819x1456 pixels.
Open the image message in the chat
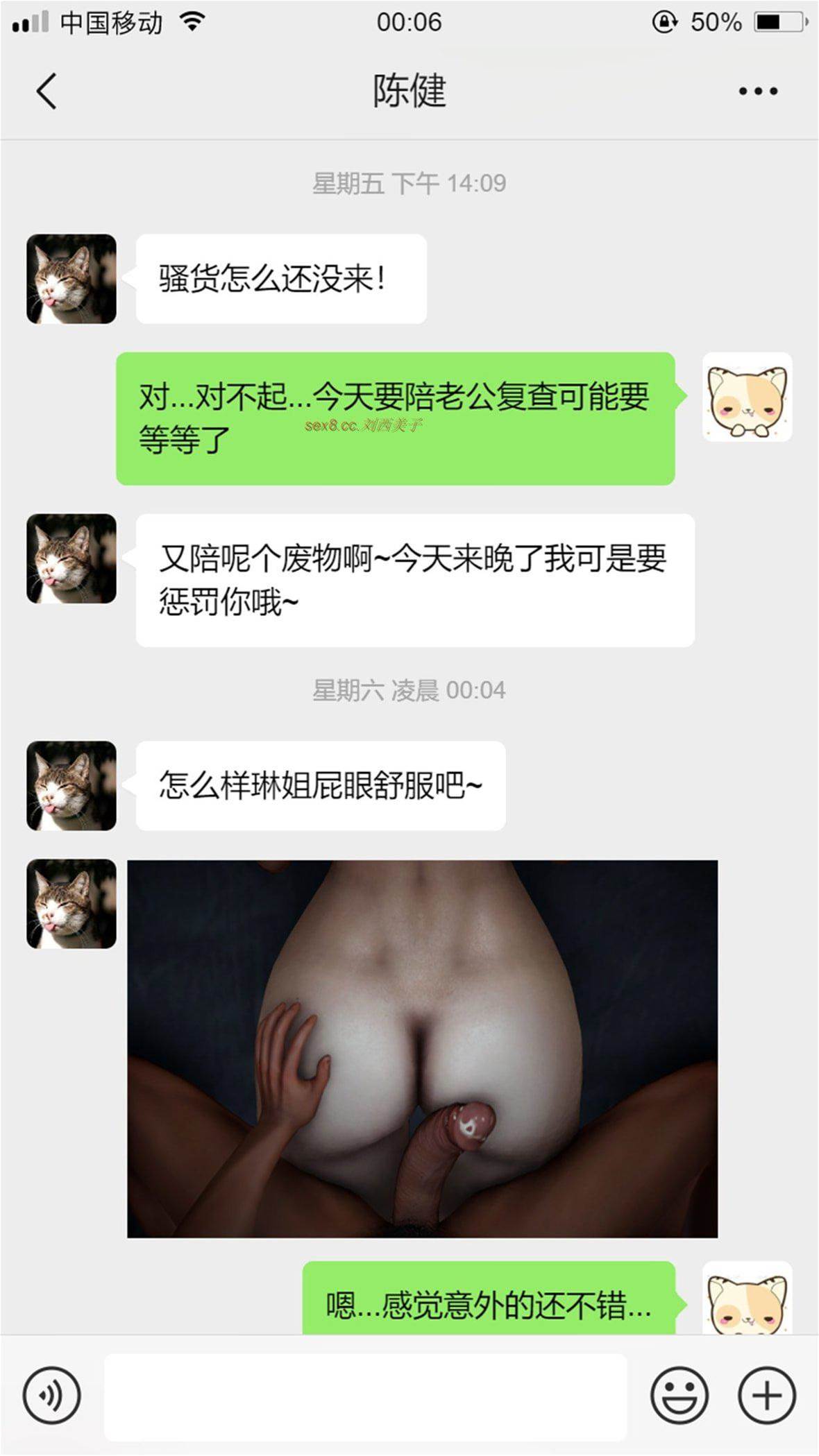(422, 1049)
